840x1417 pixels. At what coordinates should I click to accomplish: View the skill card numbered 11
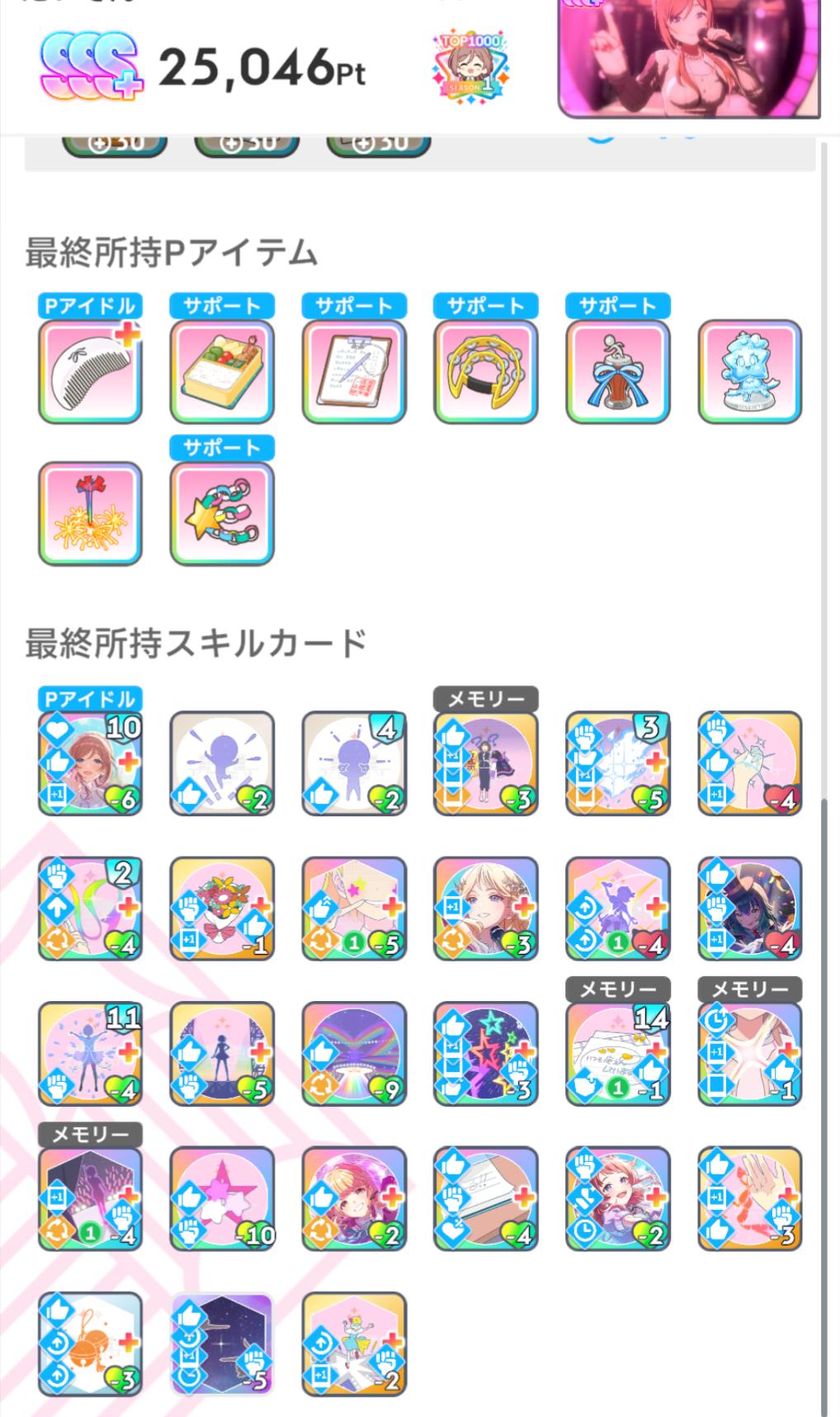pos(90,1054)
